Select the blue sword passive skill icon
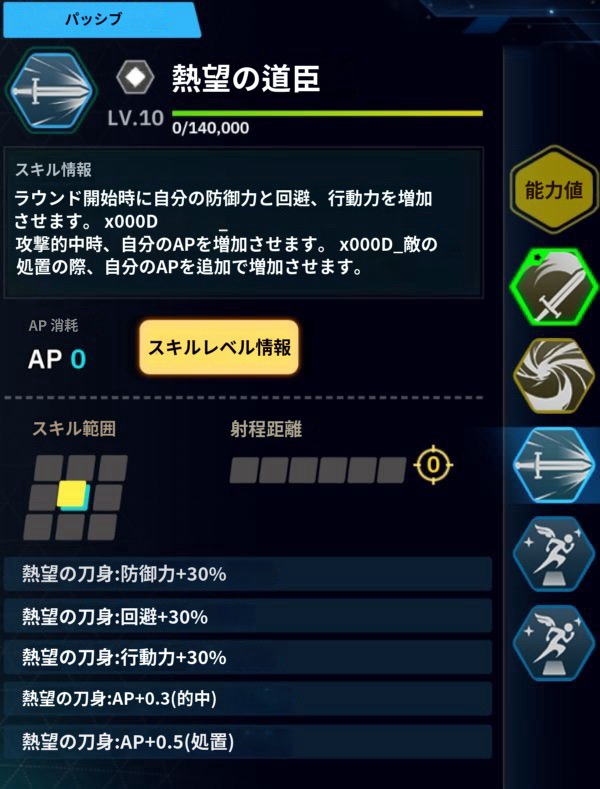 [x=554, y=466]
